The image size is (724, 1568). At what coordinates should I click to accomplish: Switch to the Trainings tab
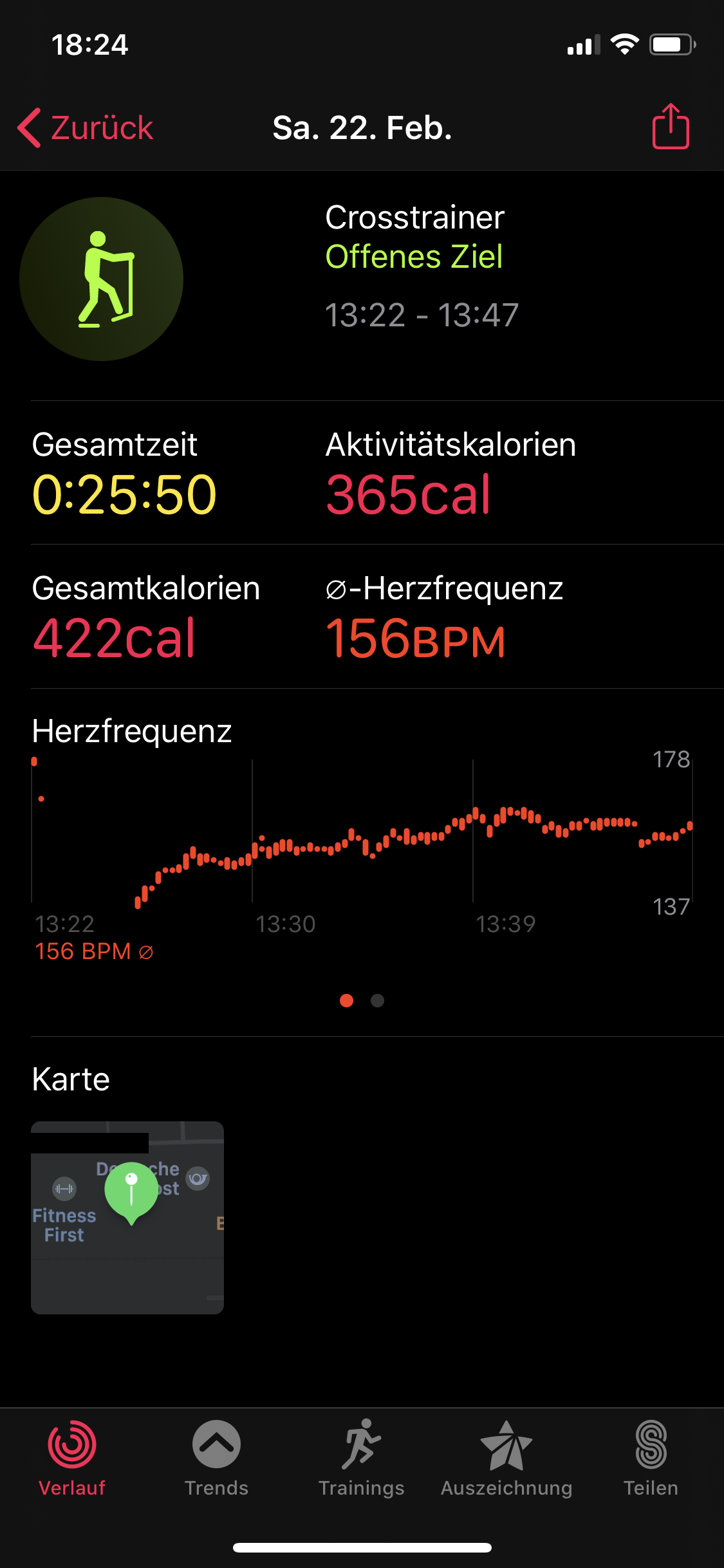point(362,1458)
